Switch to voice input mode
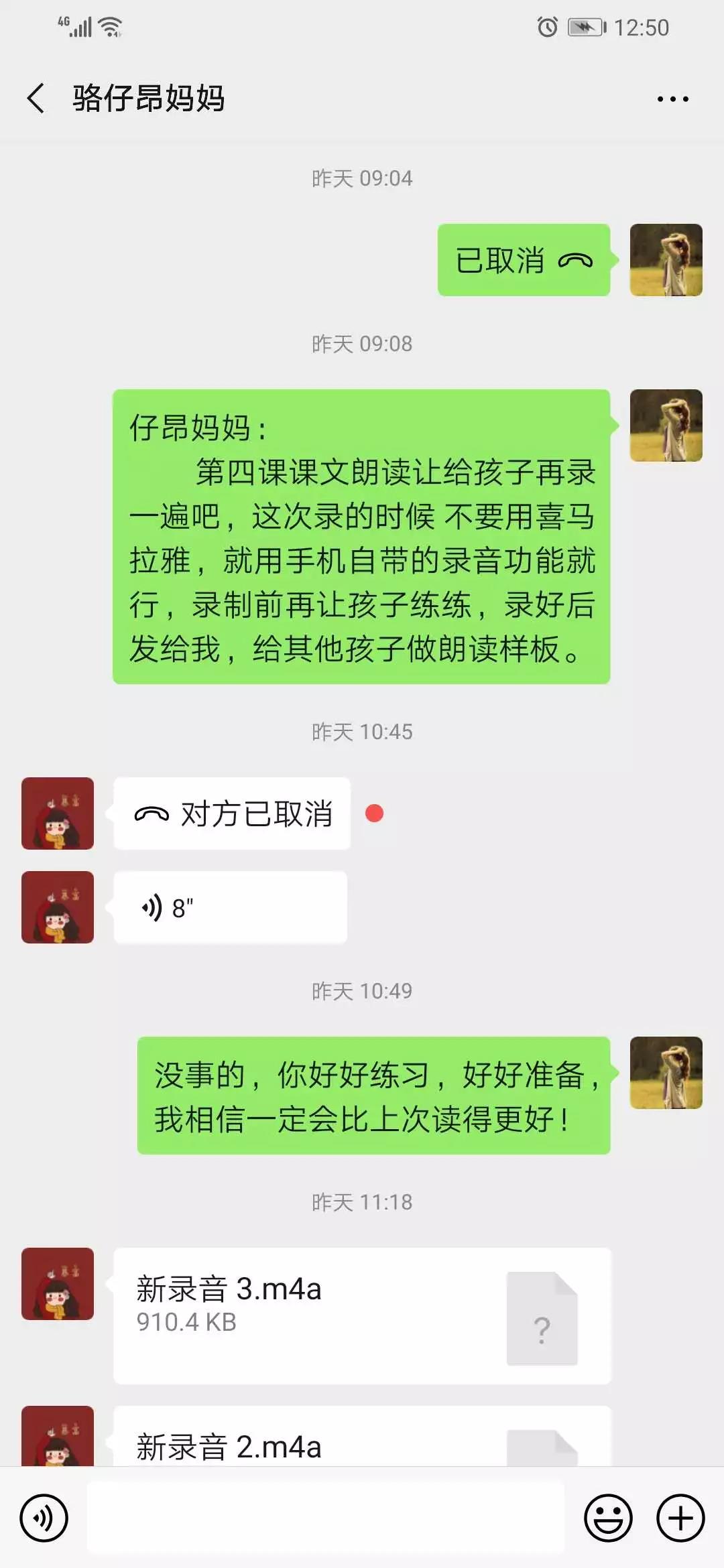The width and height of the screenshot is (724, 1568). (x=44, y=1518)
